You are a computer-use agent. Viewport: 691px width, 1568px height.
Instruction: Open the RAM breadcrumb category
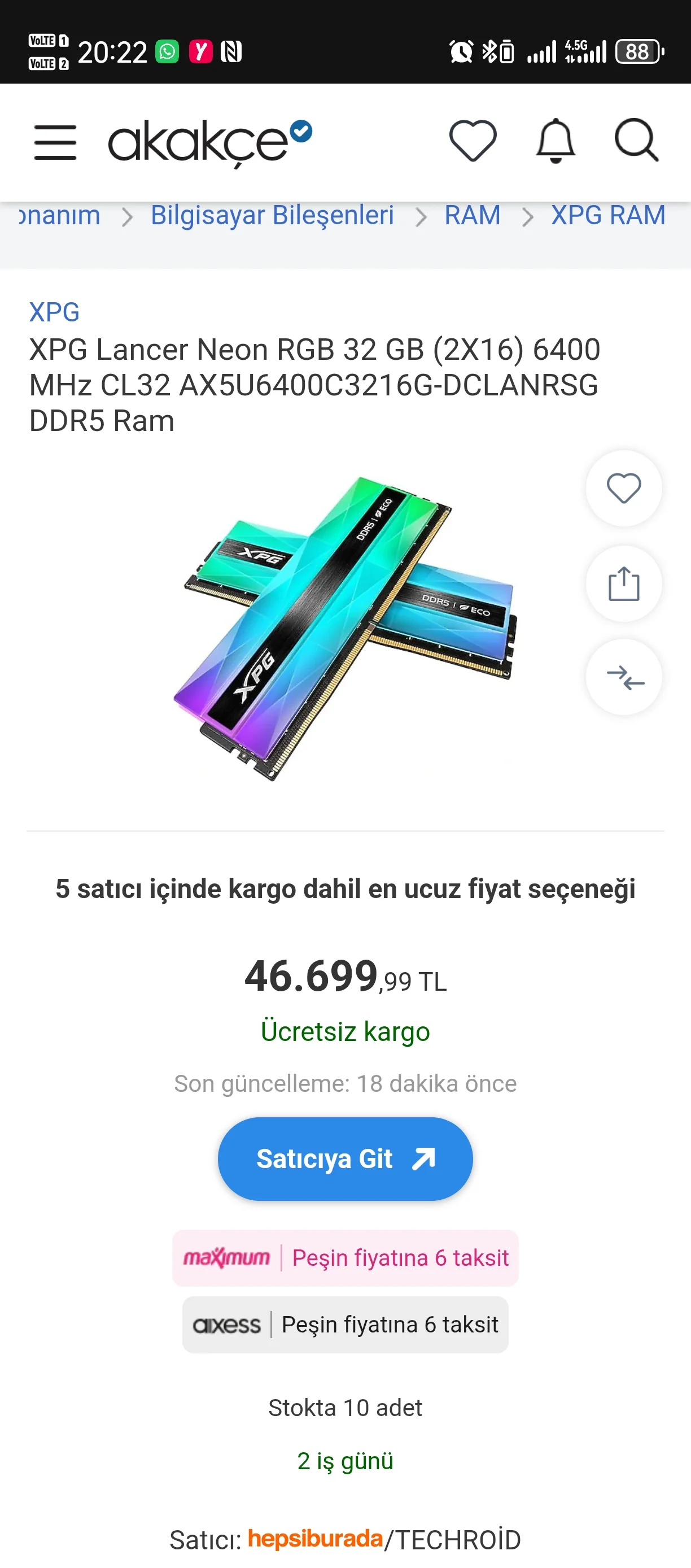coord(472,215)
